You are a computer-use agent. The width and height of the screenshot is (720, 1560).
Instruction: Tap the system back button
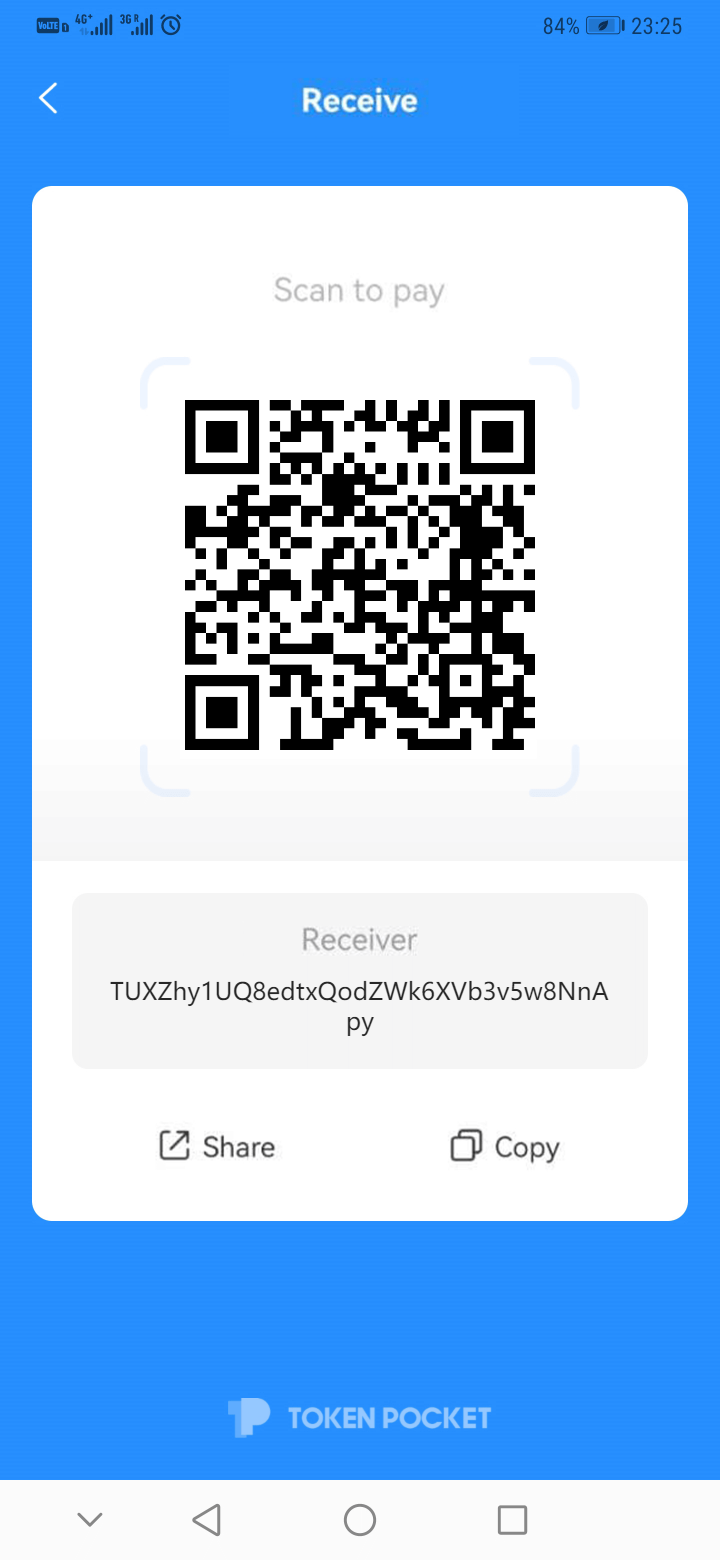pyautogui.click(x=206, y=1520)
